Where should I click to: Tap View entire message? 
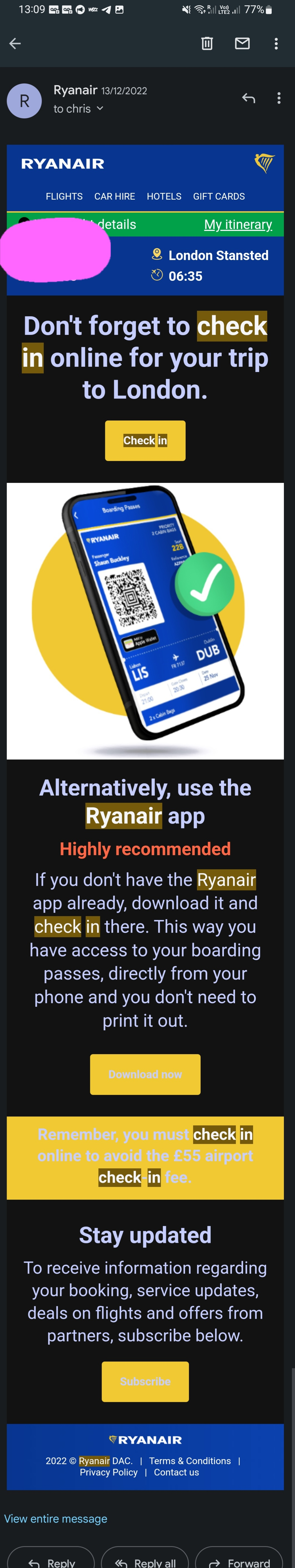pos(56,1518)
